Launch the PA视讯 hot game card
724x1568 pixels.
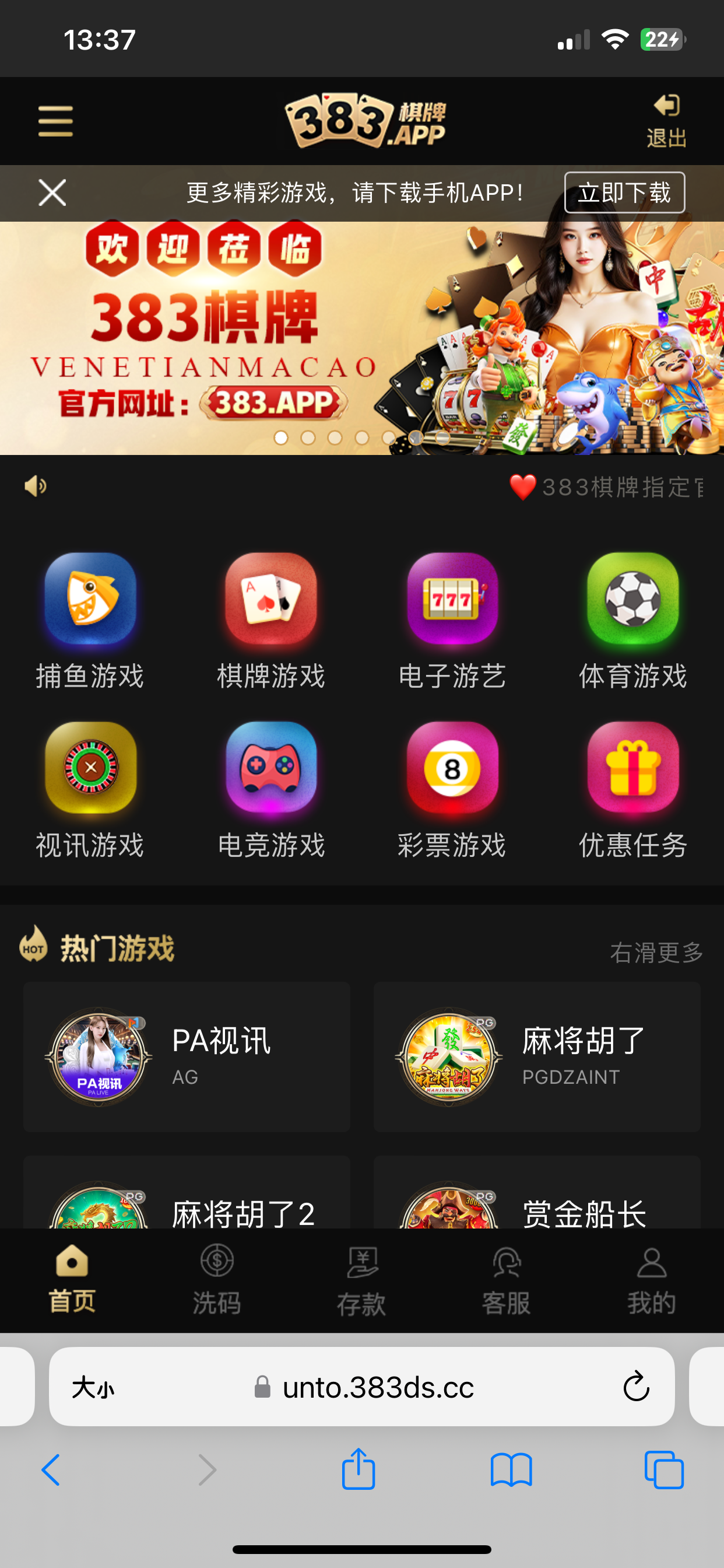tap(187, 1056)
